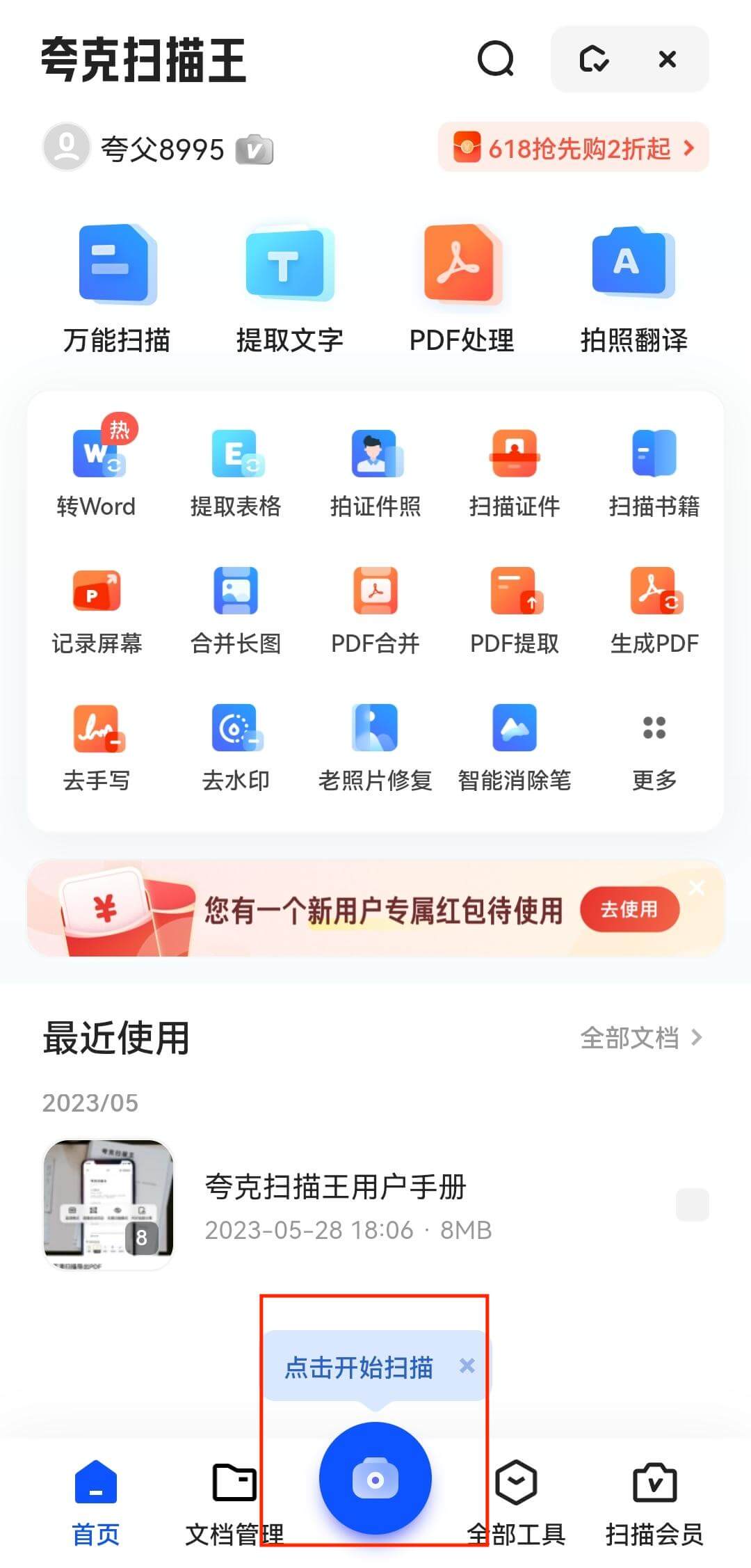
Task: Open the search function
Action: 496,60
